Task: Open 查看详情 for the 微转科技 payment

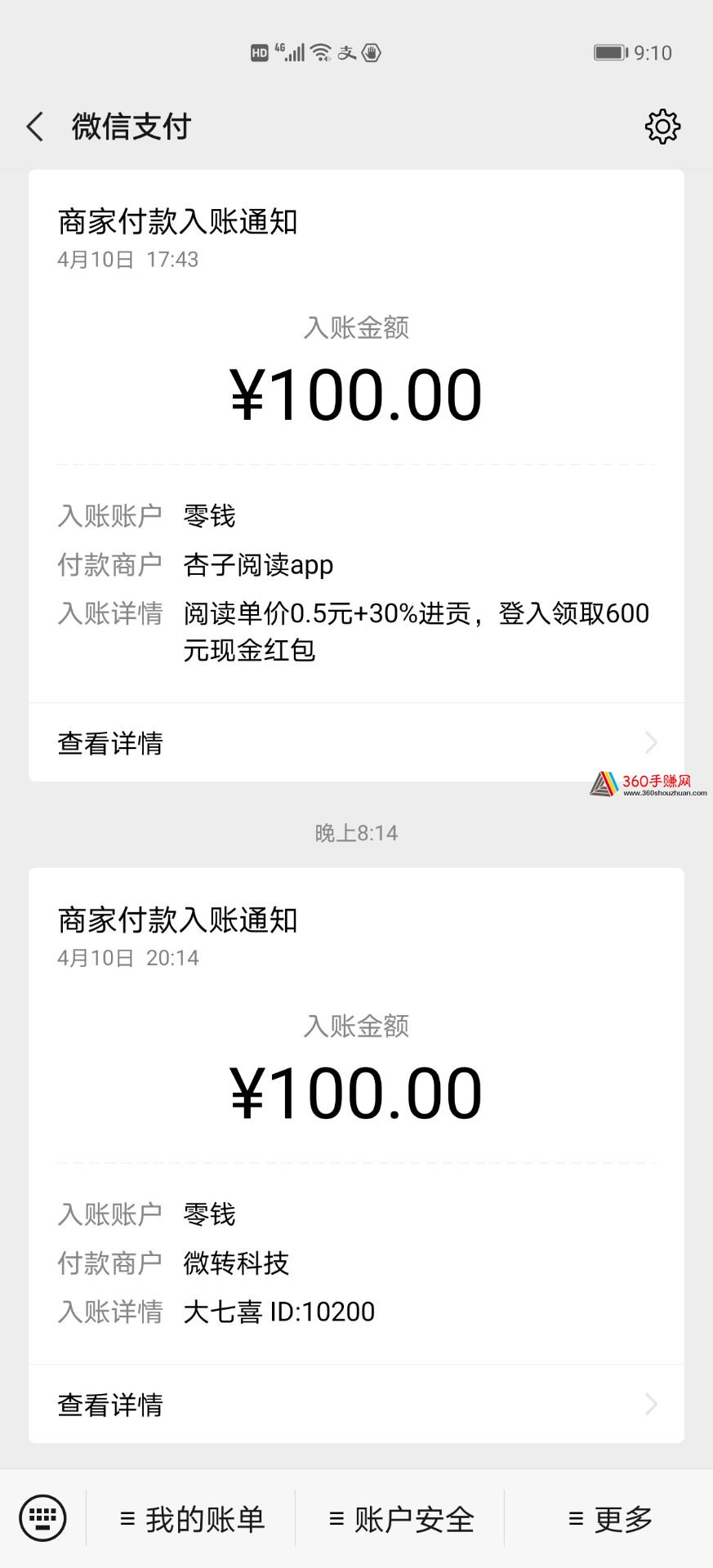Action: pos(356,1404)
